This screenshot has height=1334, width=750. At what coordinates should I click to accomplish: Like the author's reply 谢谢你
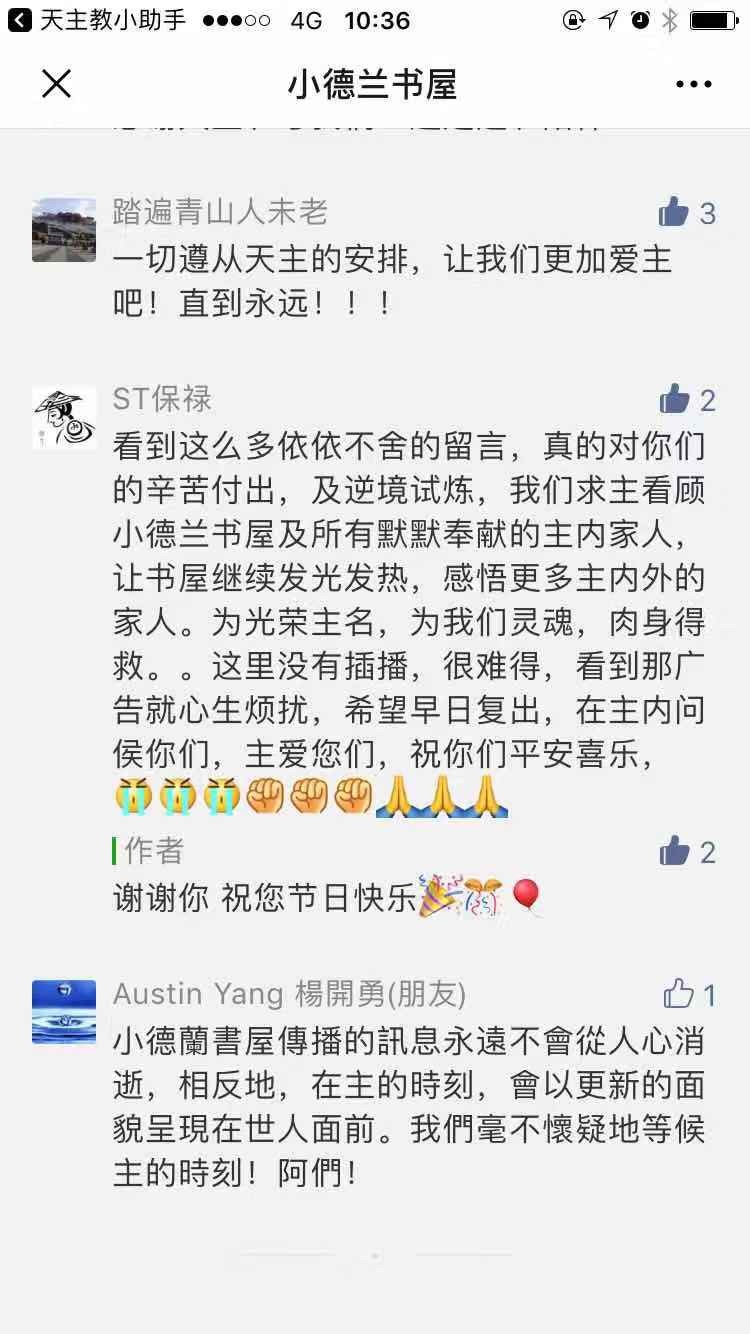[675, 851]
